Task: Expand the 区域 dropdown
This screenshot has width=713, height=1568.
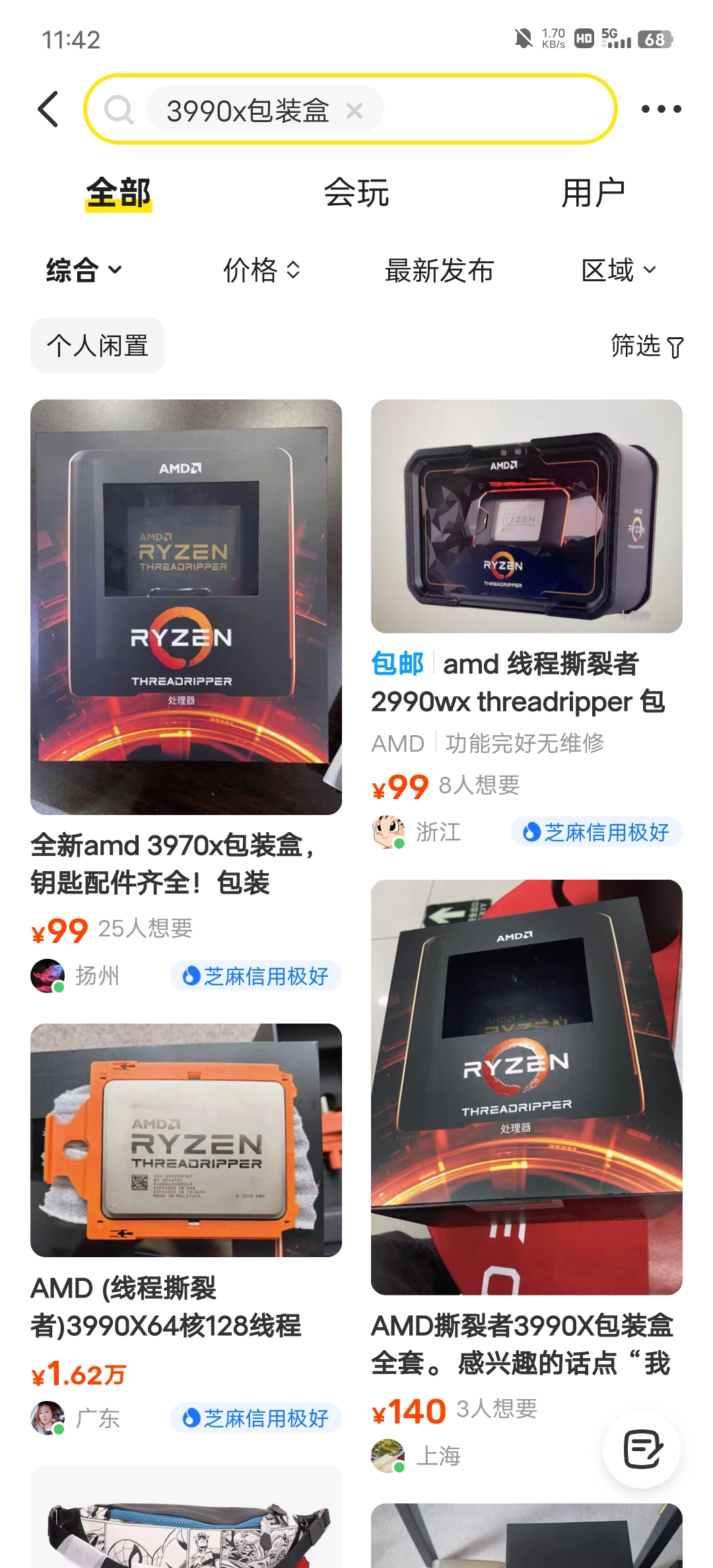Action: coord(619,270)
